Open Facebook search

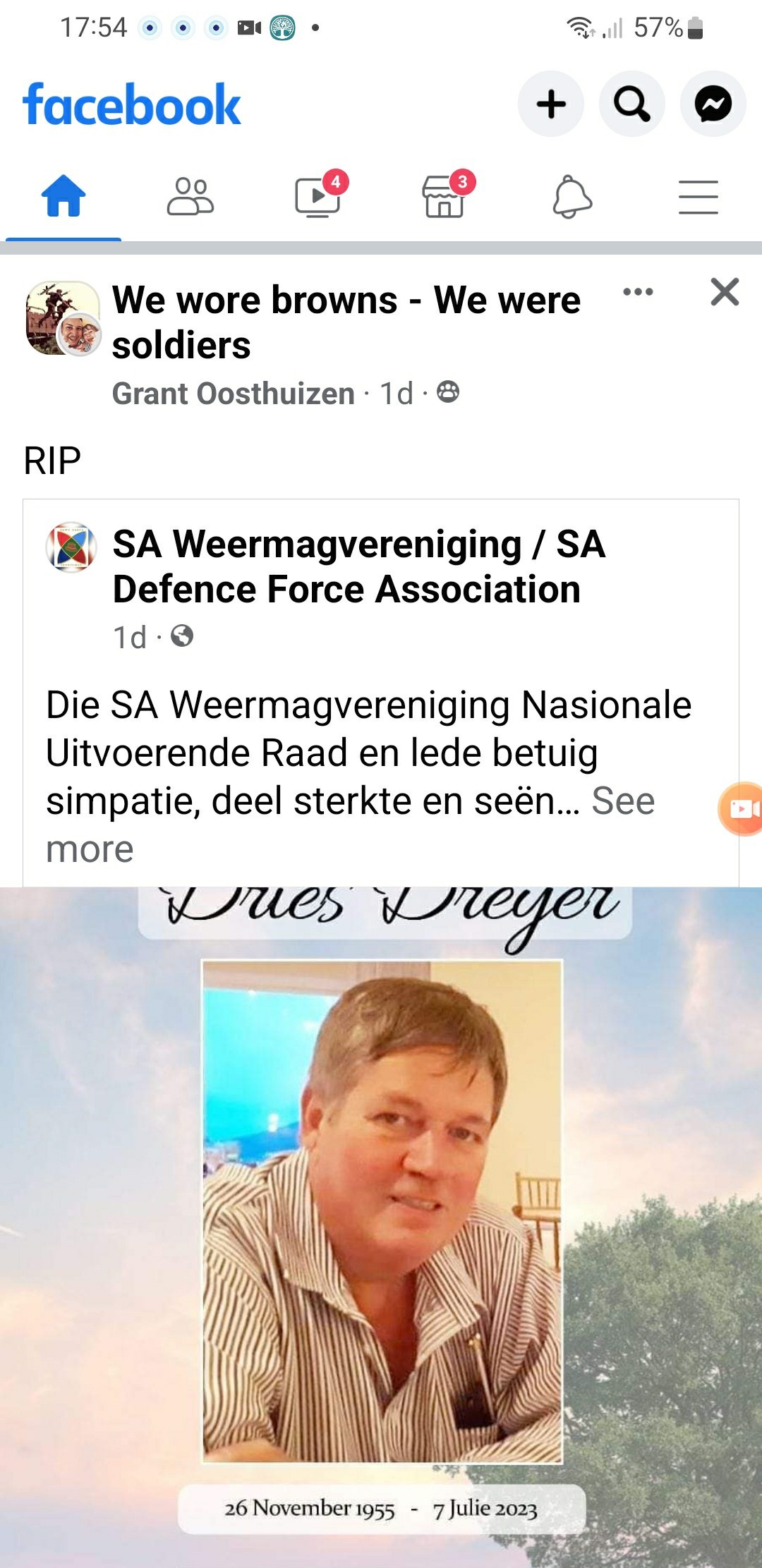pos(631,104)
